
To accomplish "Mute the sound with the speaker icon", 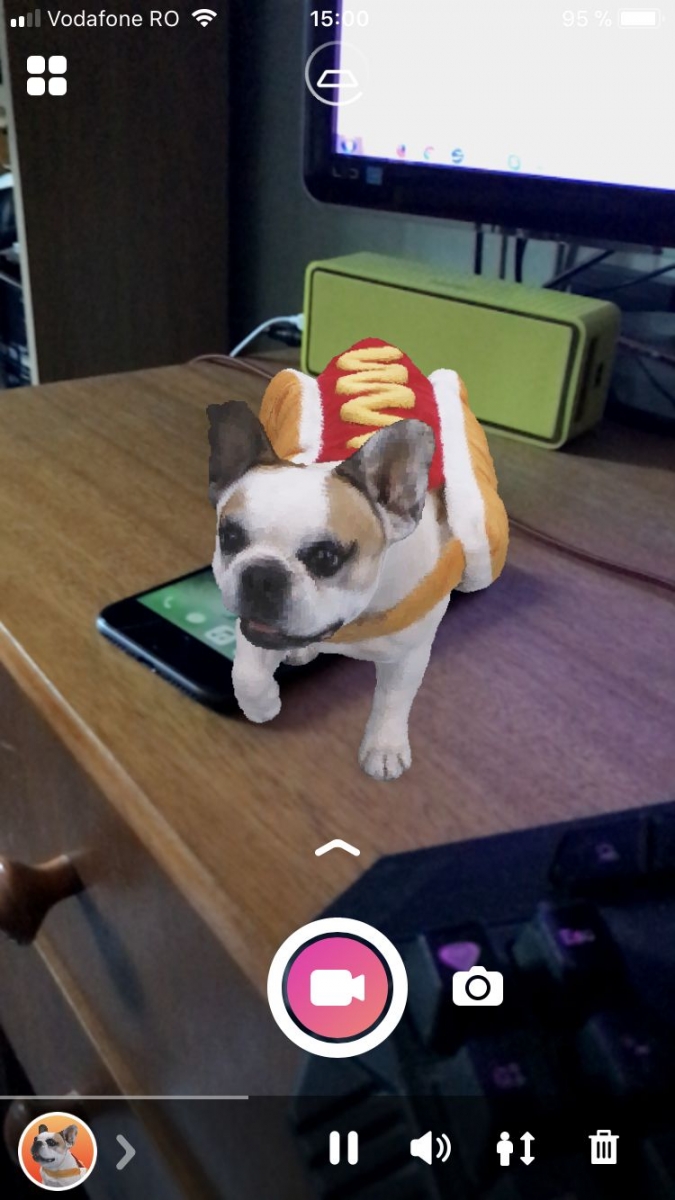I will tap(430, 1148).
